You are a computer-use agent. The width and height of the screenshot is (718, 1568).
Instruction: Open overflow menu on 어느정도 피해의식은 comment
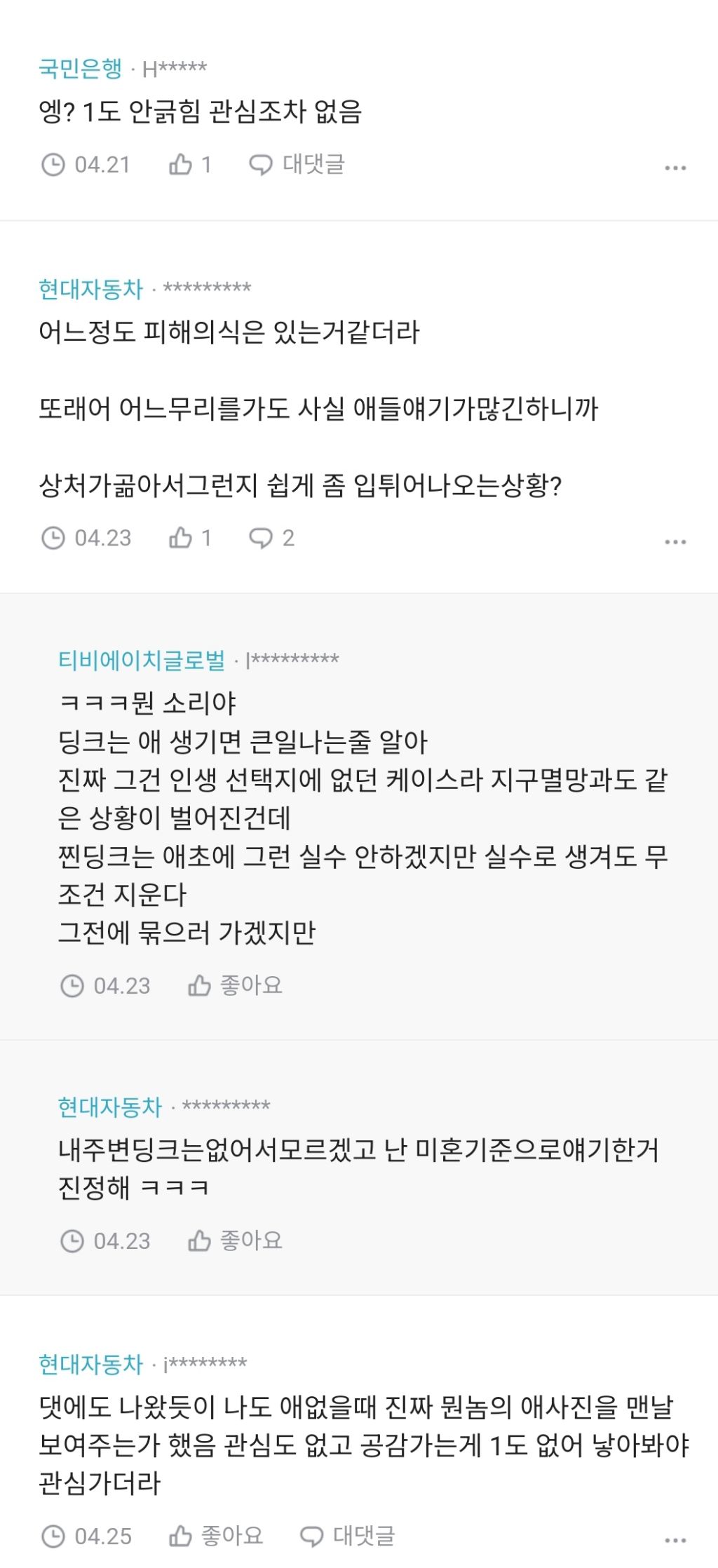(675, 541)
